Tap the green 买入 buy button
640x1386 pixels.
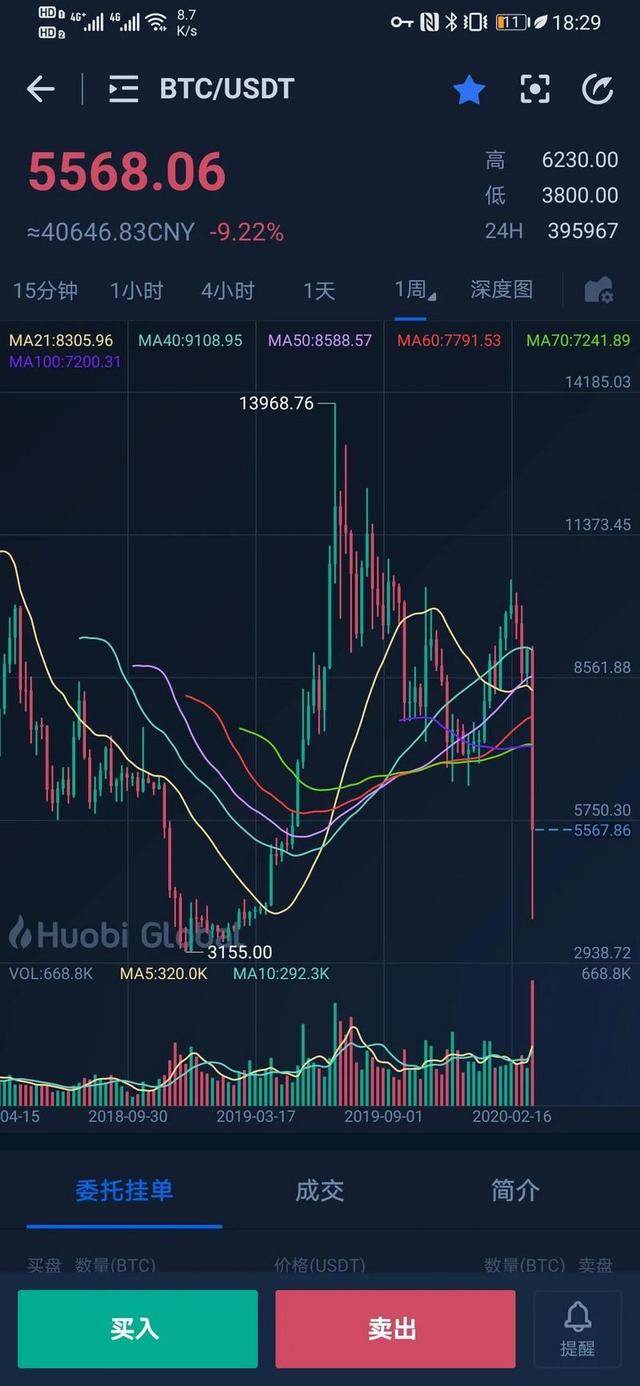point(137,1328)
